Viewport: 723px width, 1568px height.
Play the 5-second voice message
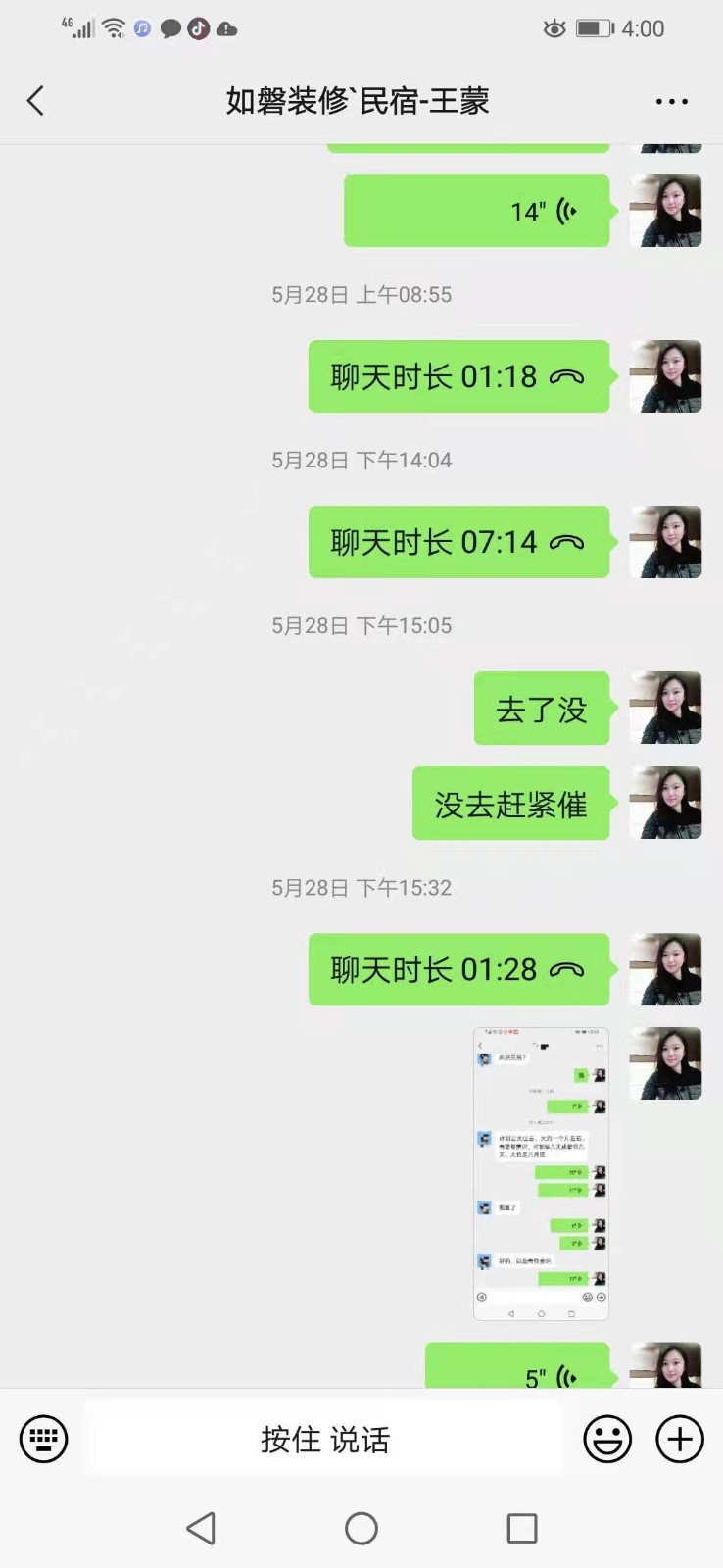coord(517,1370)
